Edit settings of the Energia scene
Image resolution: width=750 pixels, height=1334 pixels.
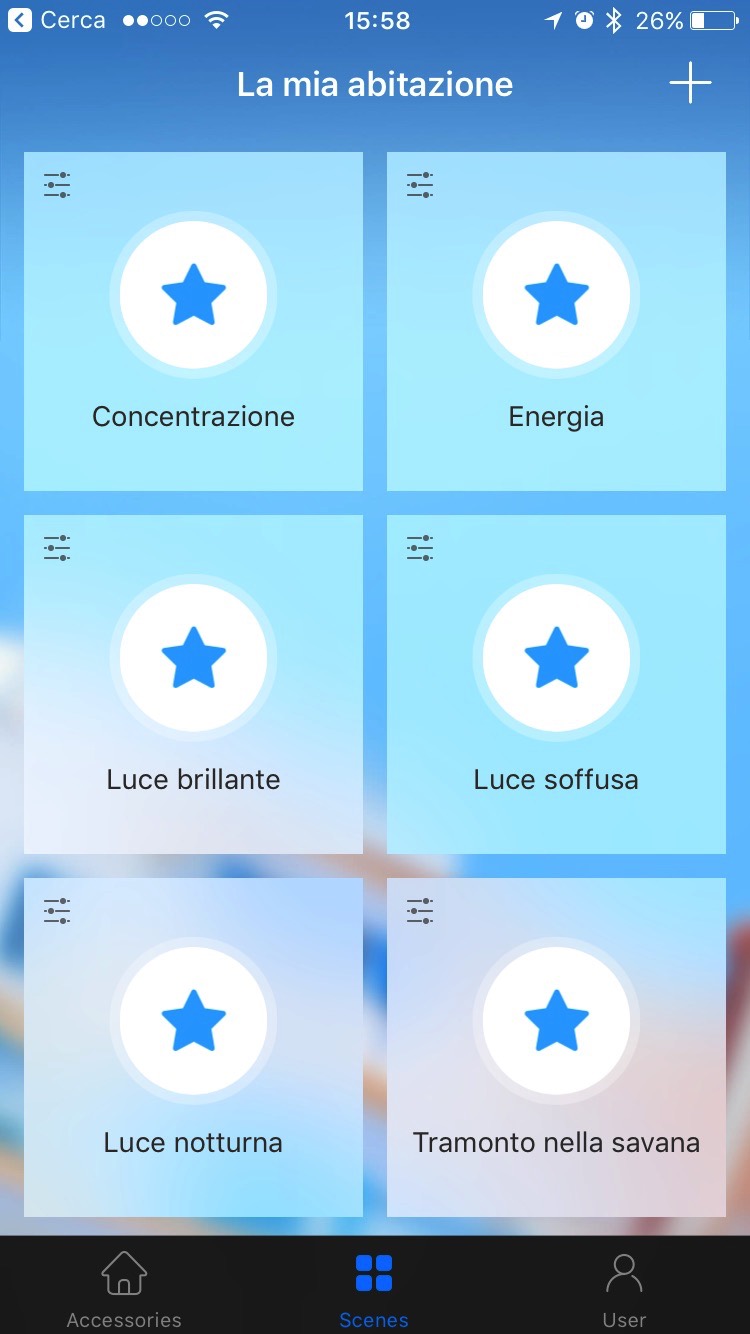pos(420,185)
